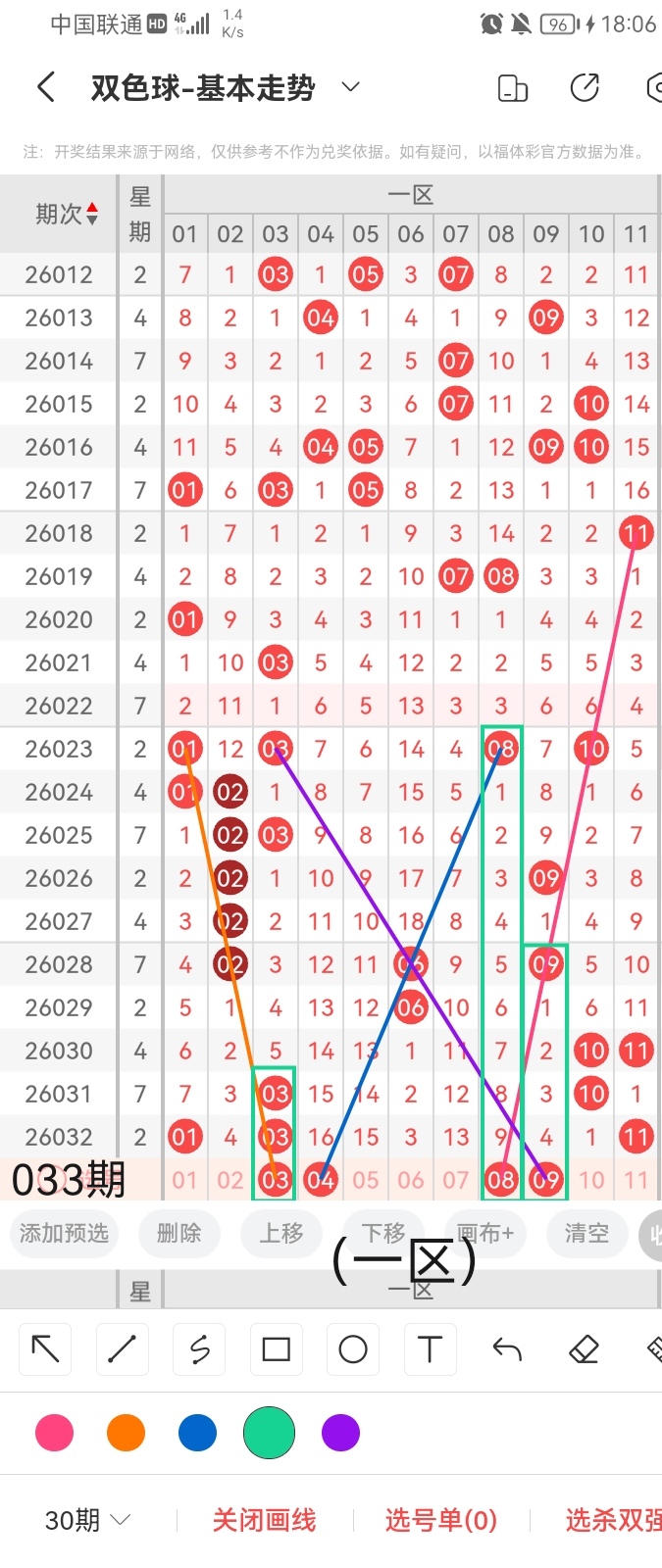Select the straight line drawing tool

point(122,1349)
